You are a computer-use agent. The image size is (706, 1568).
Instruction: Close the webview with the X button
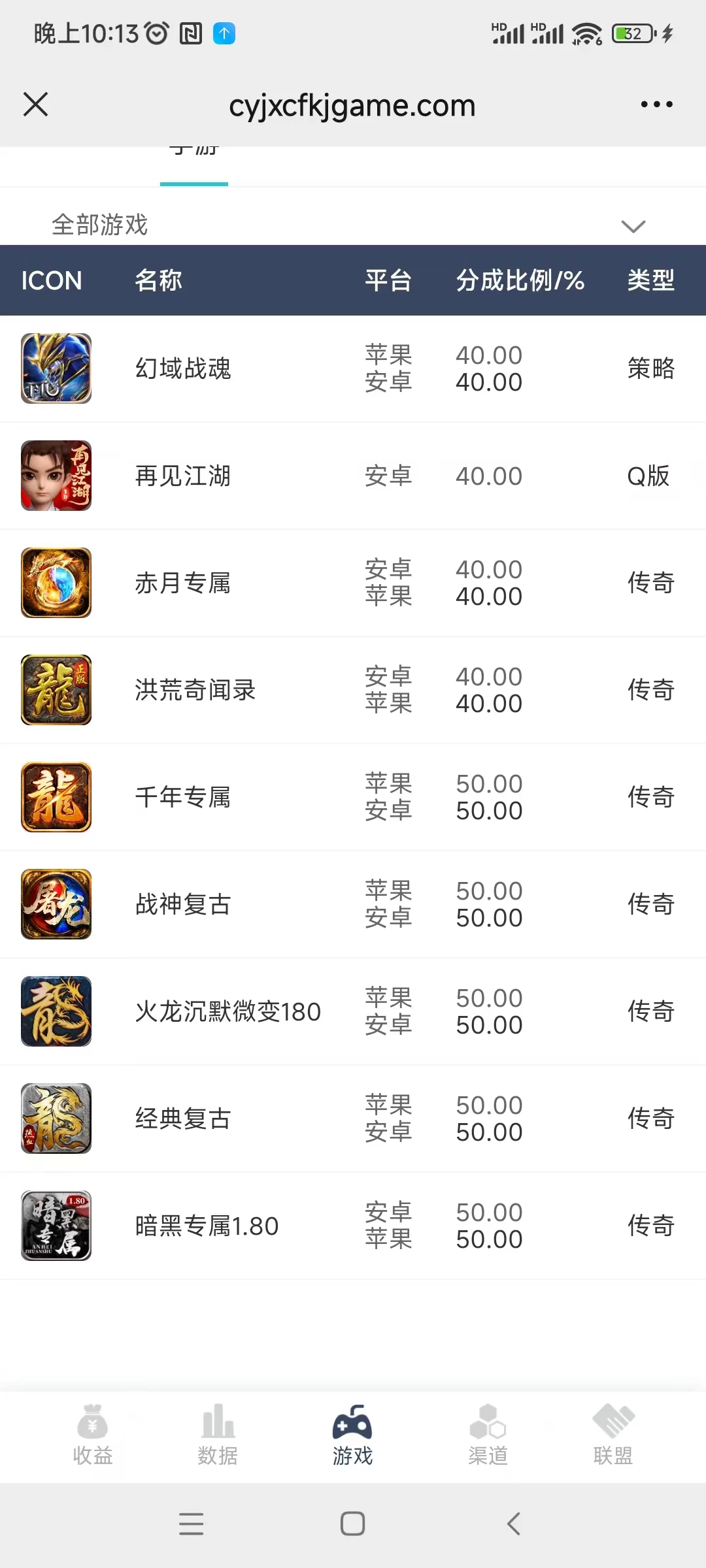[x=36, y=105]
